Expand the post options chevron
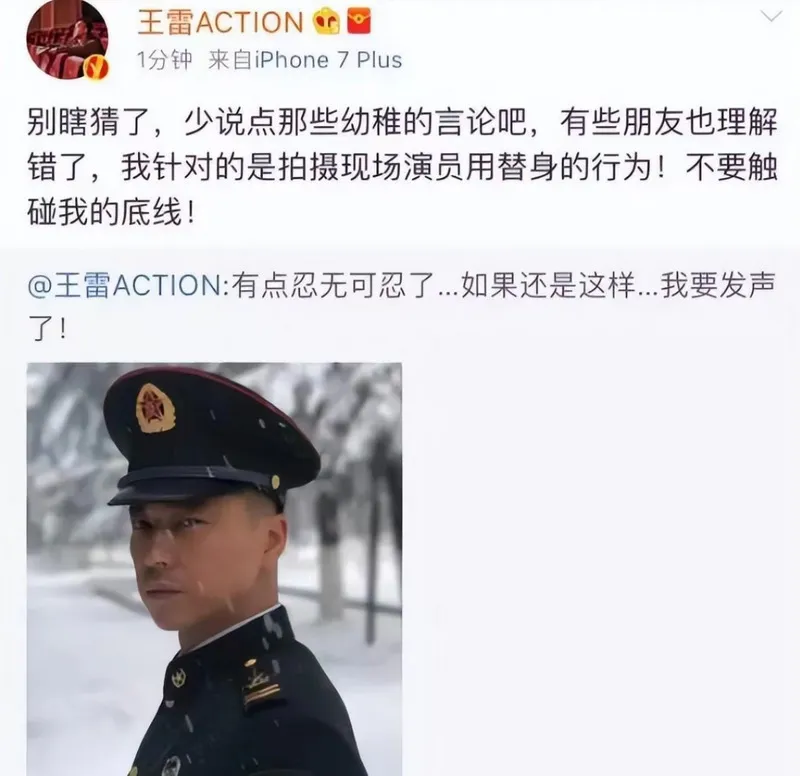The width and height of the screenshot is (800, 776). point(771,17)
